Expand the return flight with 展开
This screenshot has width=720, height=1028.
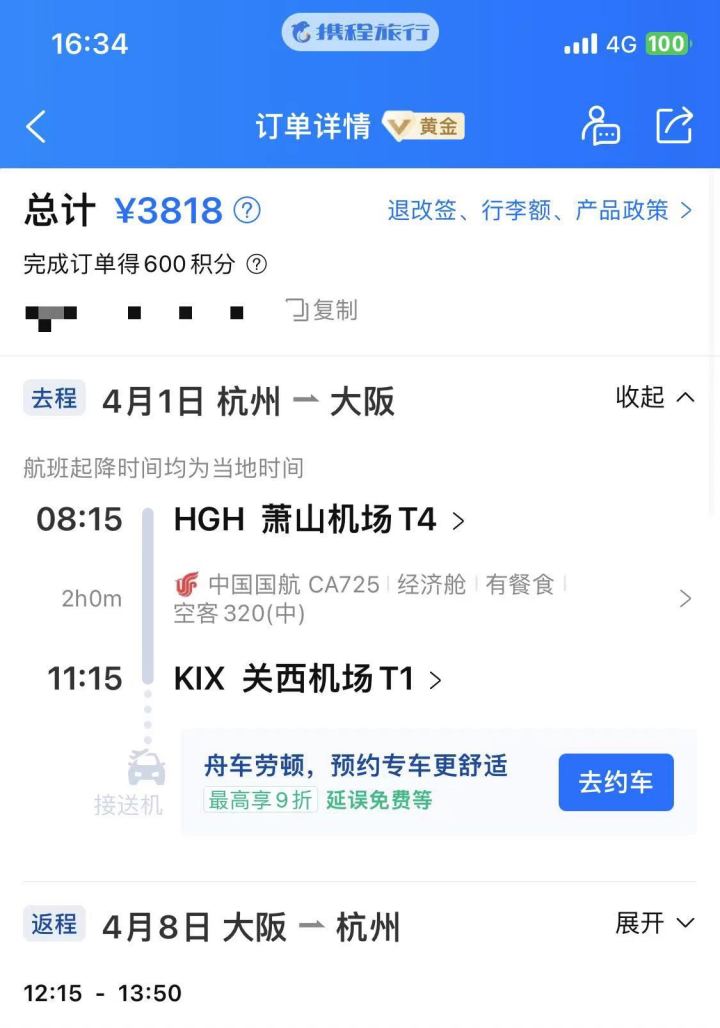point(654,923)
